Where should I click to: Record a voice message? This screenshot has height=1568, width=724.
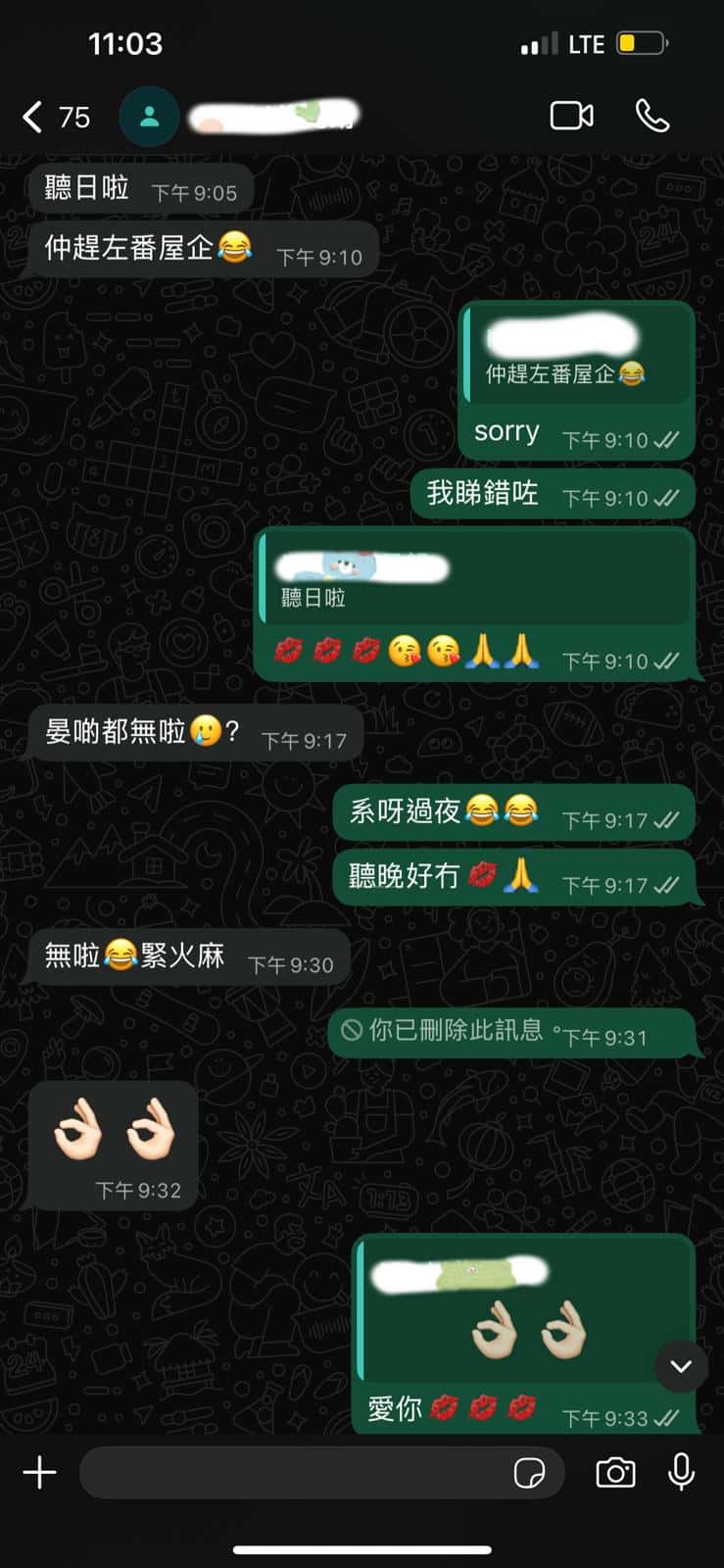(x=681, y=1472)
